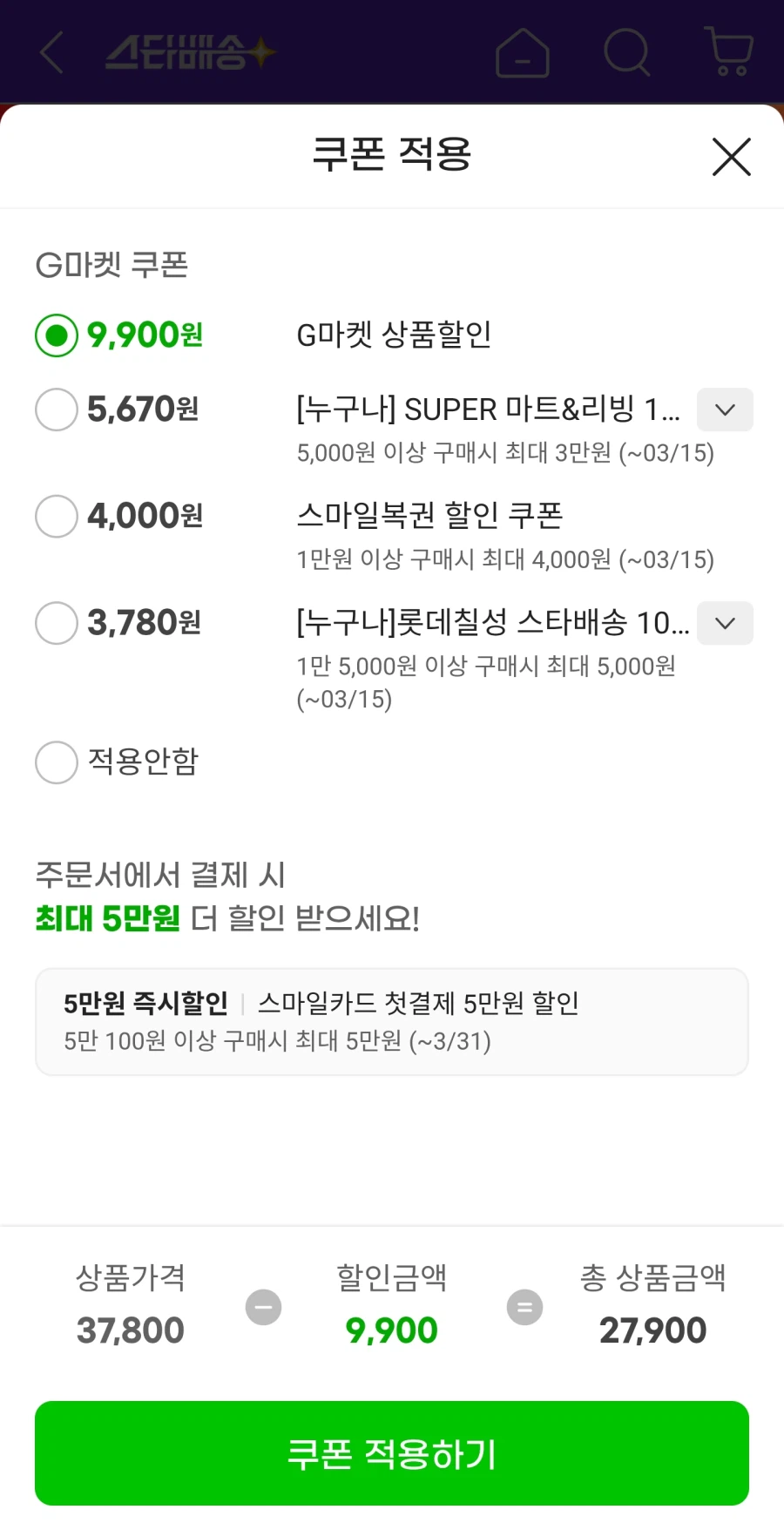784x1523 pixels.
Task: Expand details of the 롯데칠성 스타배송 coupon
Action: (x=725, y=623)
